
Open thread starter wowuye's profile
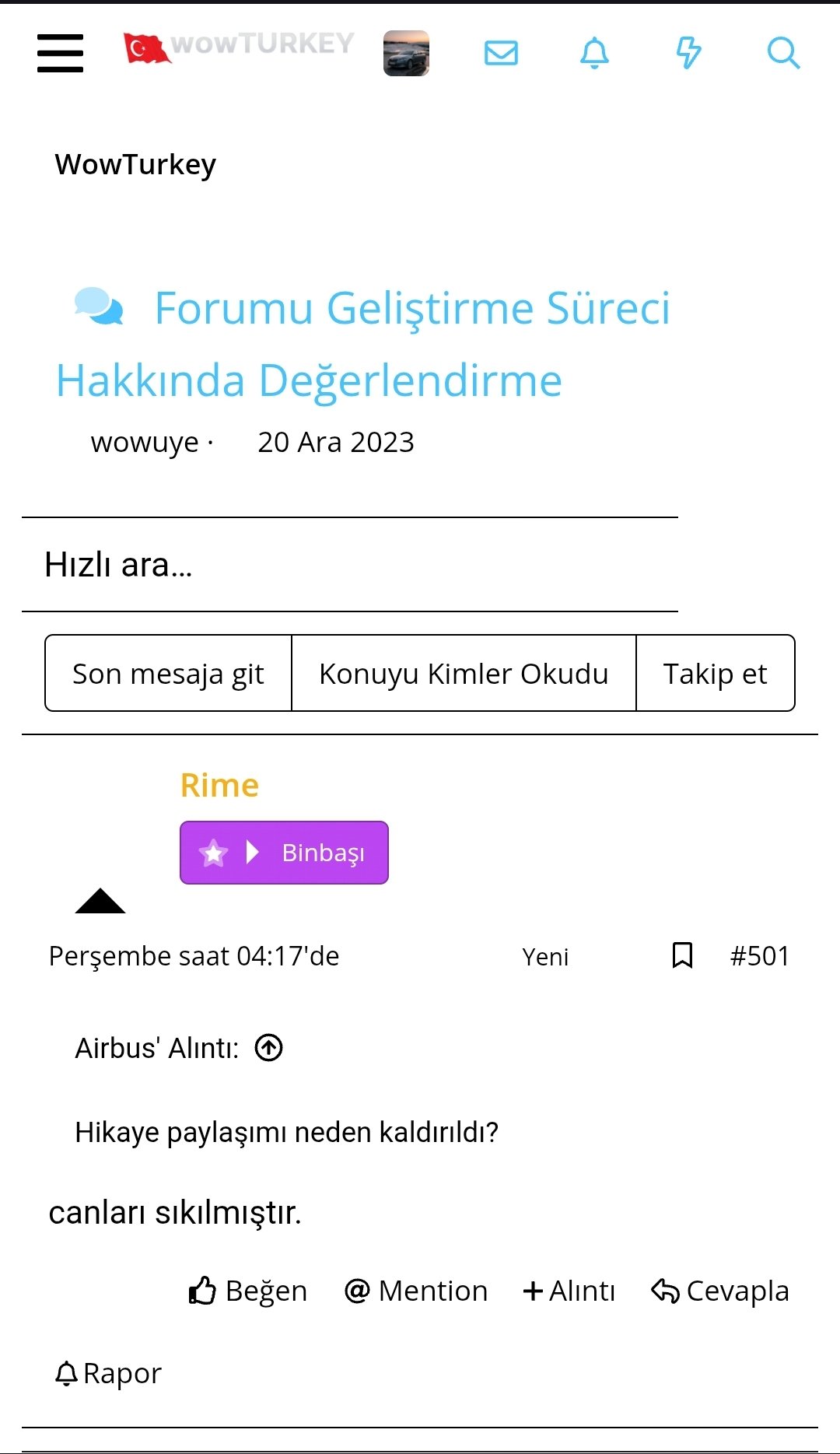pyautogui.click(x=145, y=442)
